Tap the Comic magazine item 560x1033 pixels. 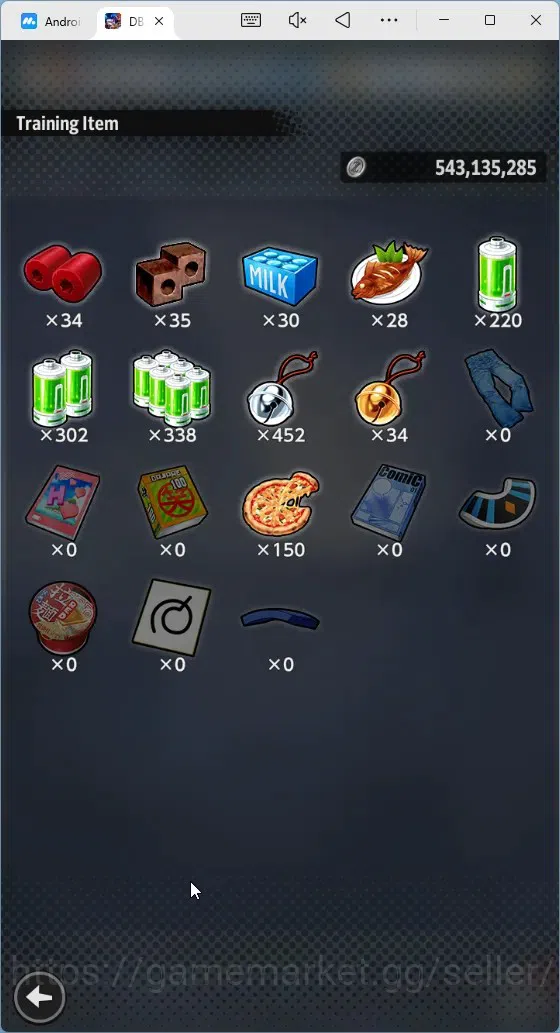pos(389,502)
